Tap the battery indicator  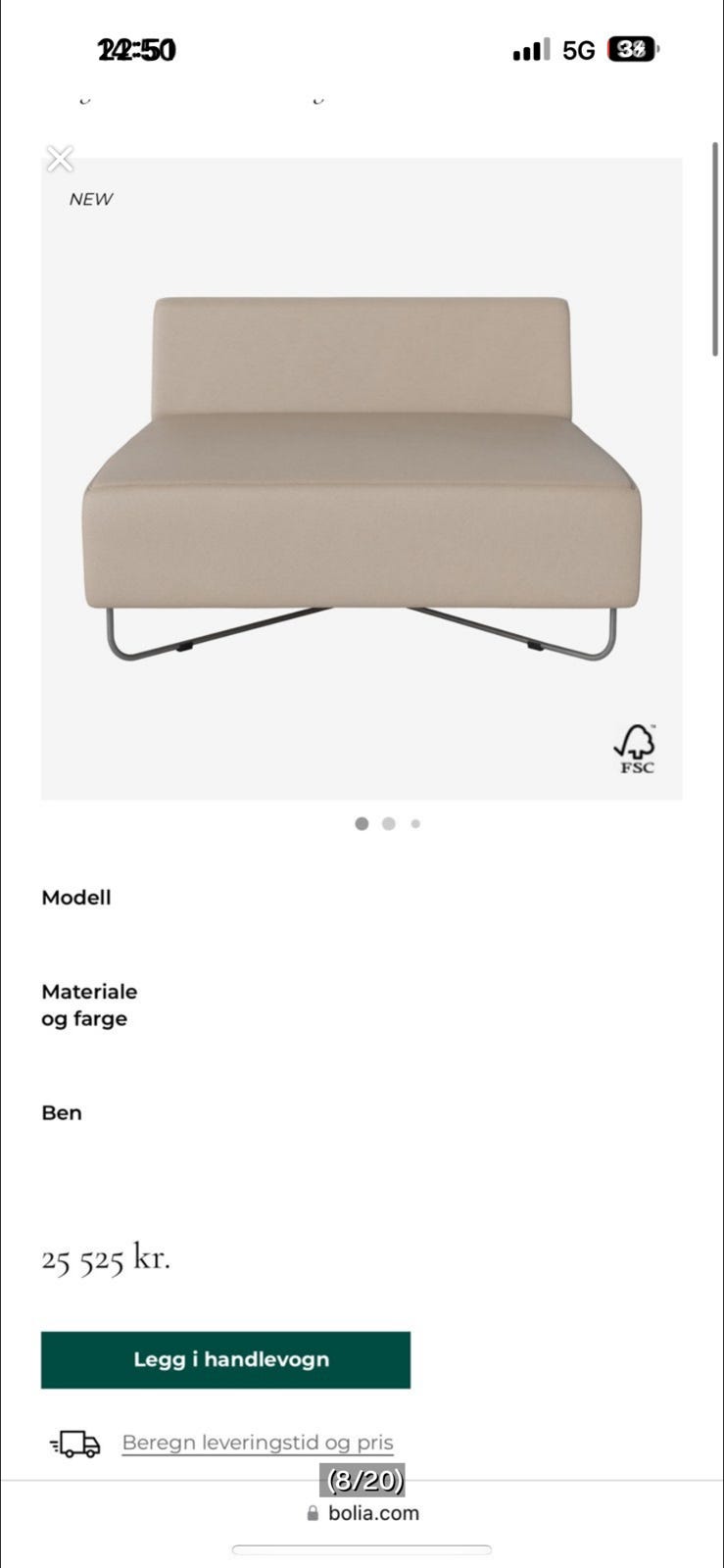point(632,51)
